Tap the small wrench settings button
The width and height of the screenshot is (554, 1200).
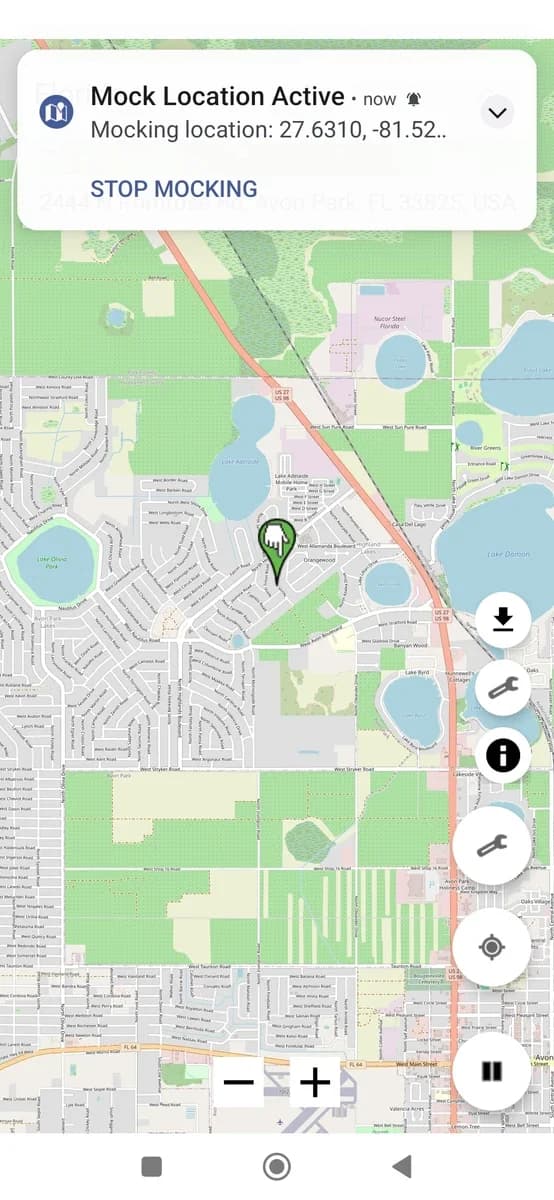coord(502,688)
